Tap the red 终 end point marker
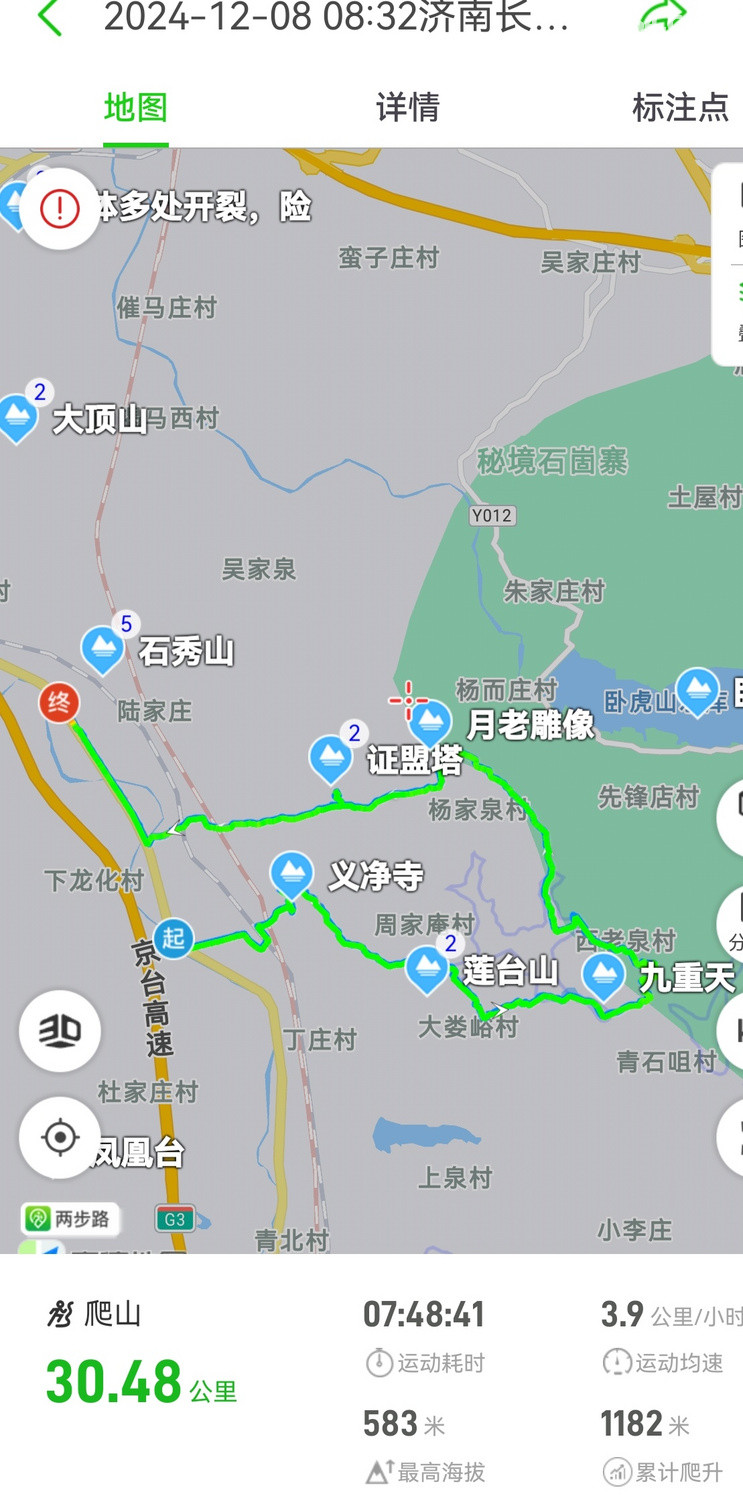The image size is (743, 1500). click(x=58, y=704)
